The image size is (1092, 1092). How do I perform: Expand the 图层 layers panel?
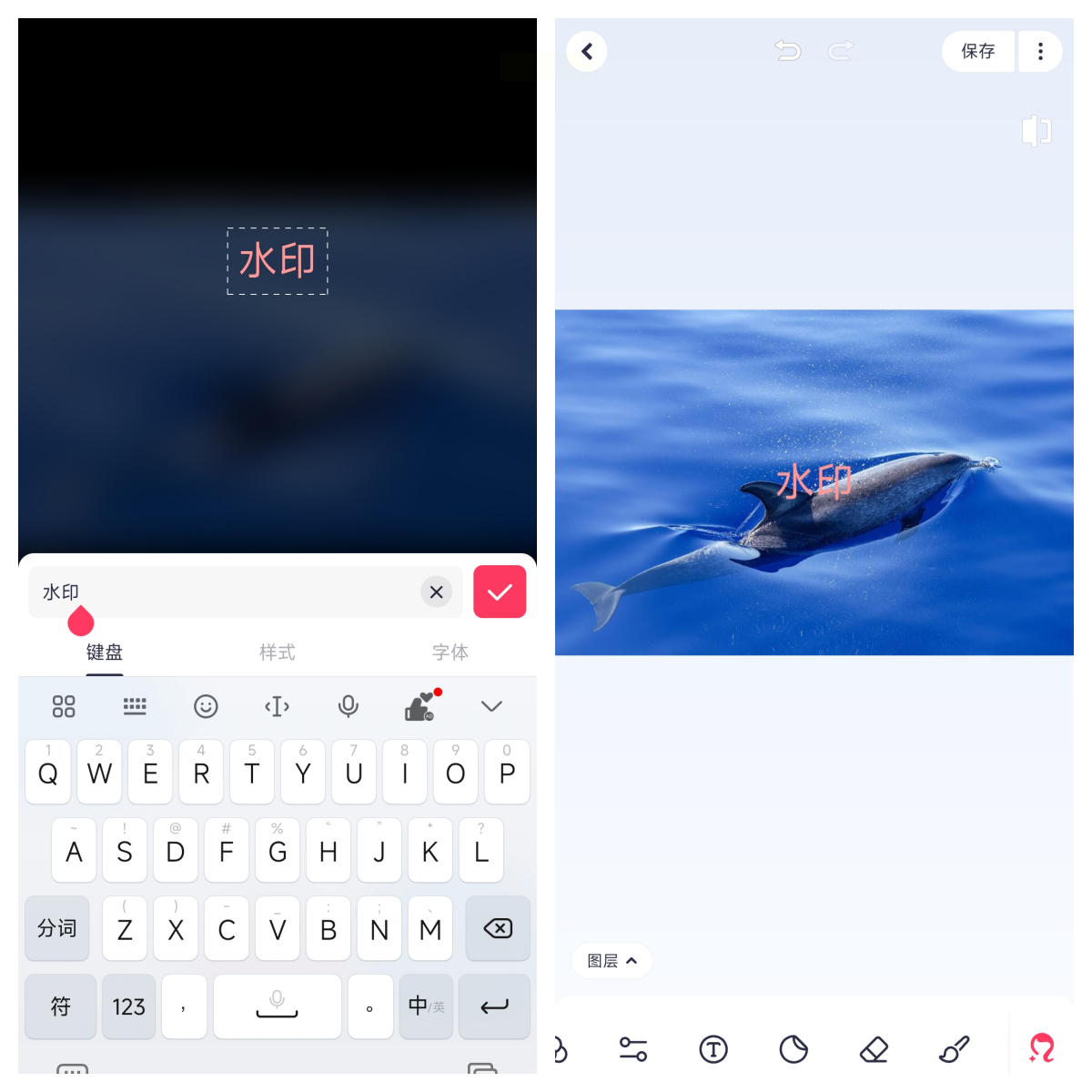612,961
